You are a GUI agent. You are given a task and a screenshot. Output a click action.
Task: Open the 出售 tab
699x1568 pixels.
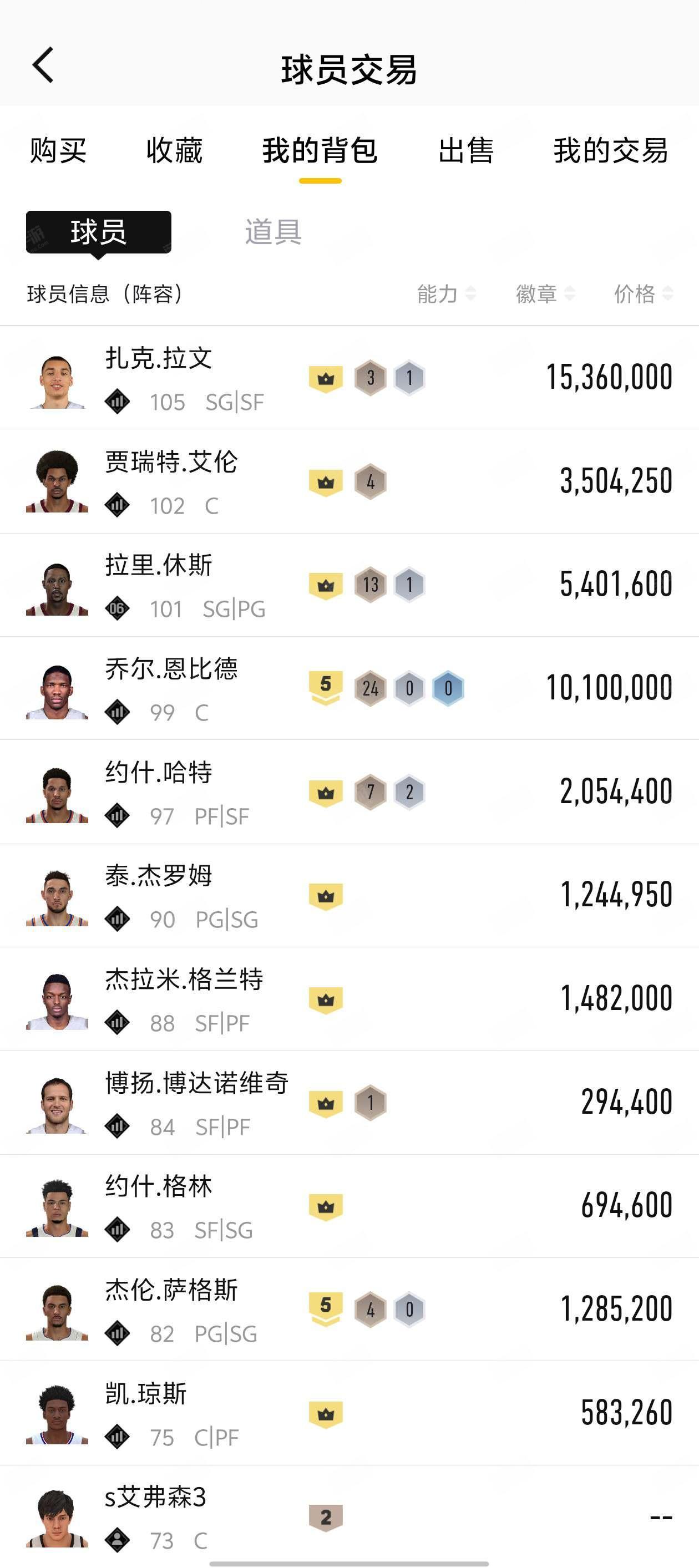(466, 150)
